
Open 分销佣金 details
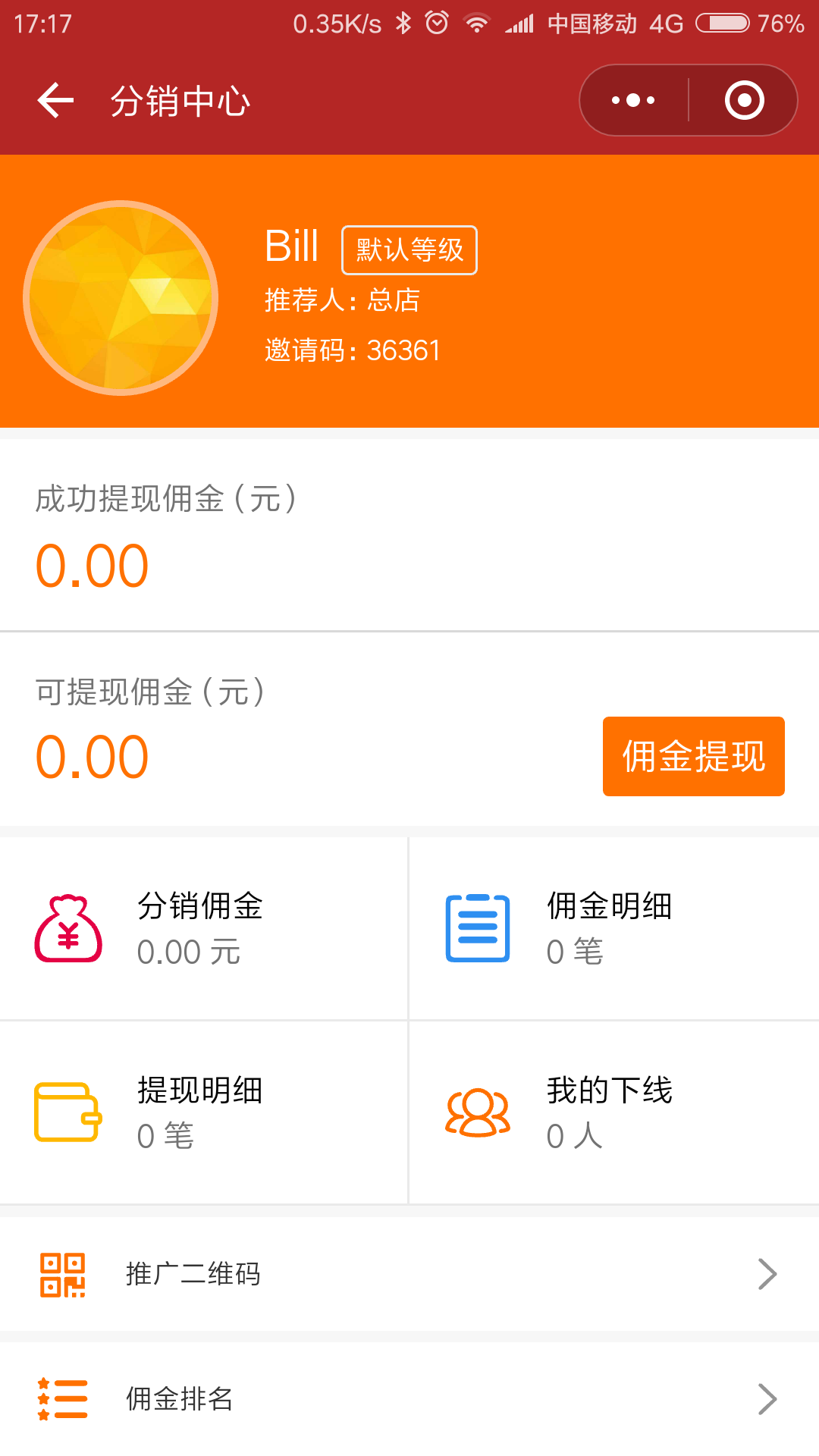click(x=203, y=928)
